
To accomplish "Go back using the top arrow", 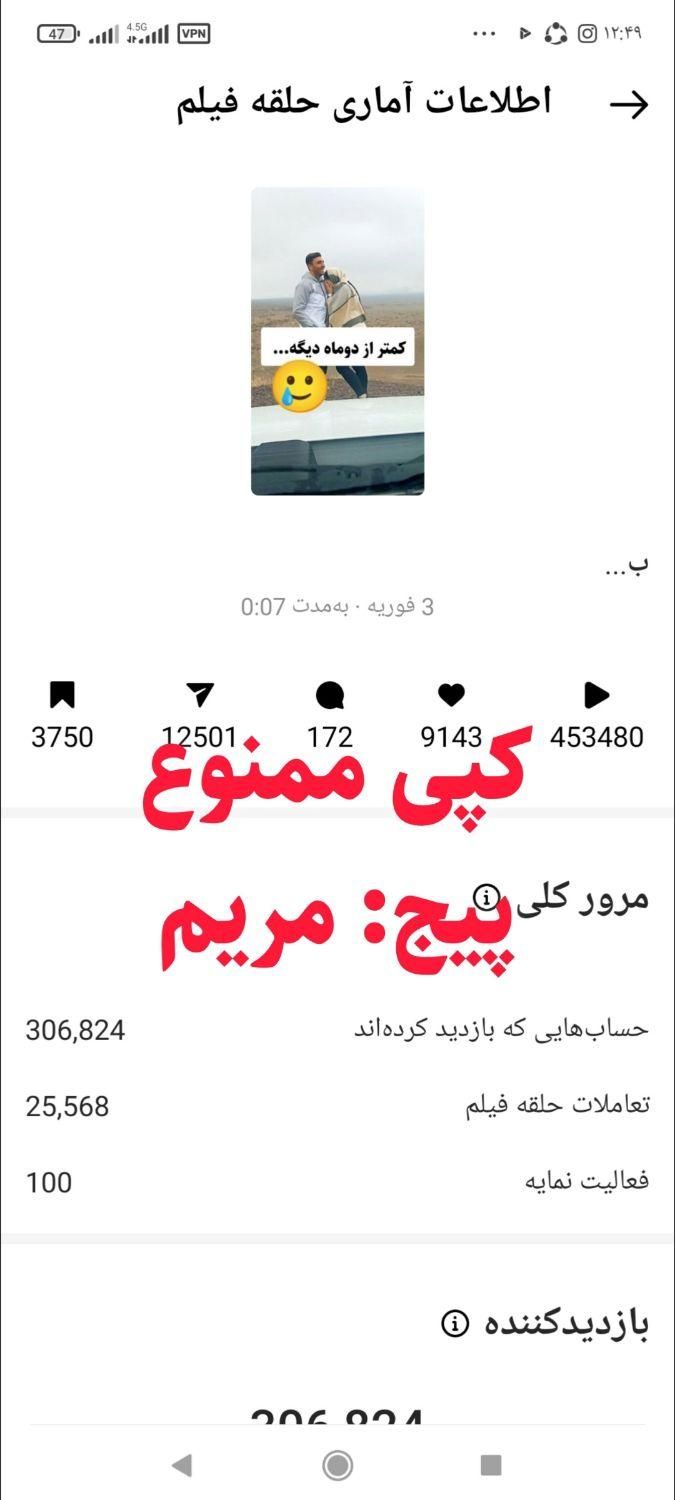I will [x=629, y=105].
